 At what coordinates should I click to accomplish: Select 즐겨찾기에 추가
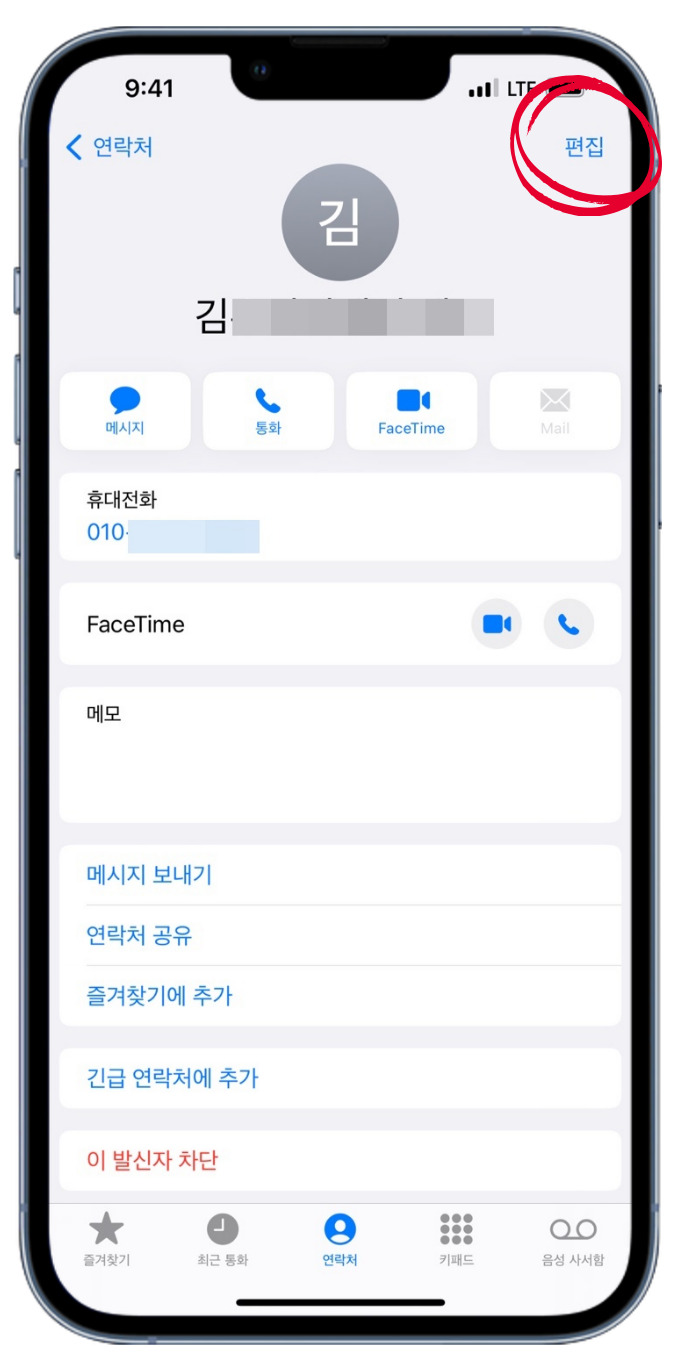click(340, 996)
